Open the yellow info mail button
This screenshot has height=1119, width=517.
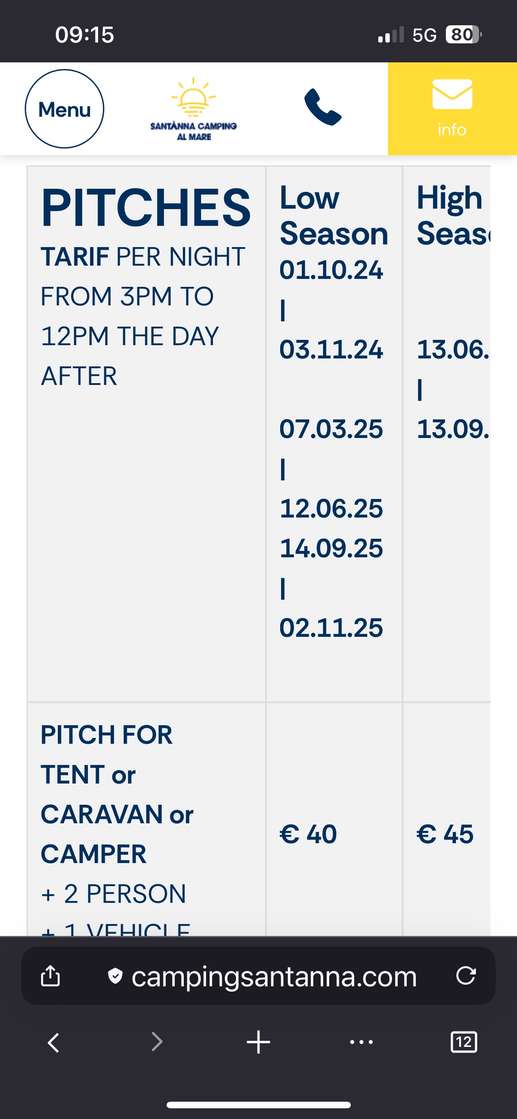pyautogui.click(x=452, y=108)
